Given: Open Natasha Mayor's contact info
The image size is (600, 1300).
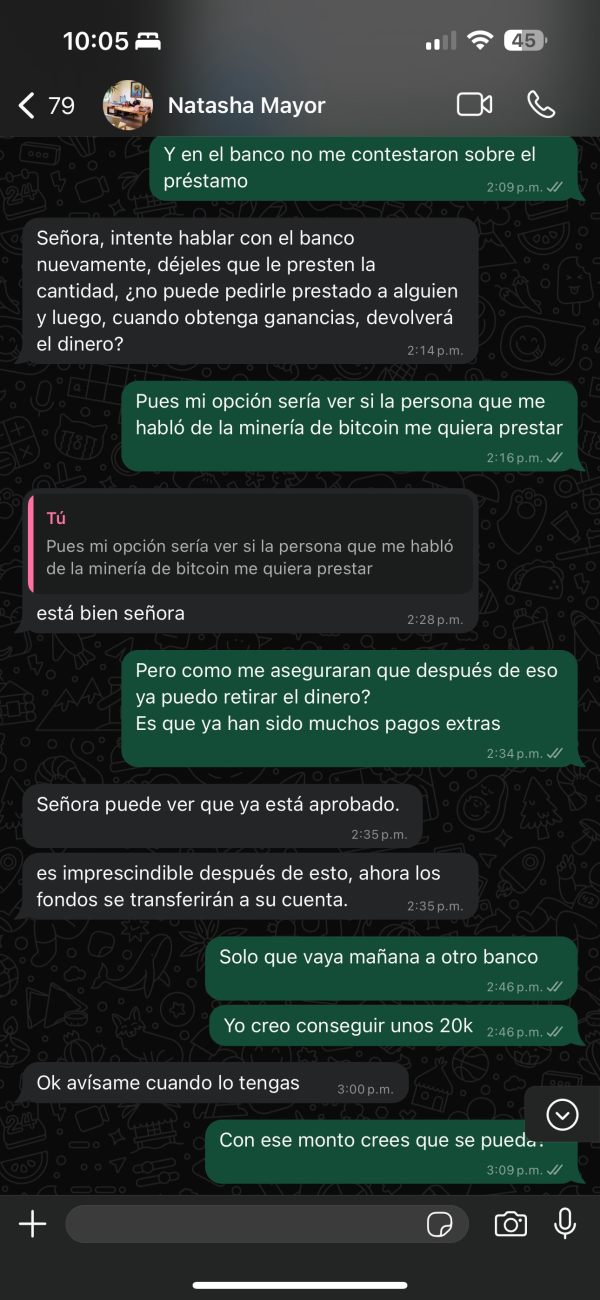Looking at the screenshot, I should click(246, 105).
